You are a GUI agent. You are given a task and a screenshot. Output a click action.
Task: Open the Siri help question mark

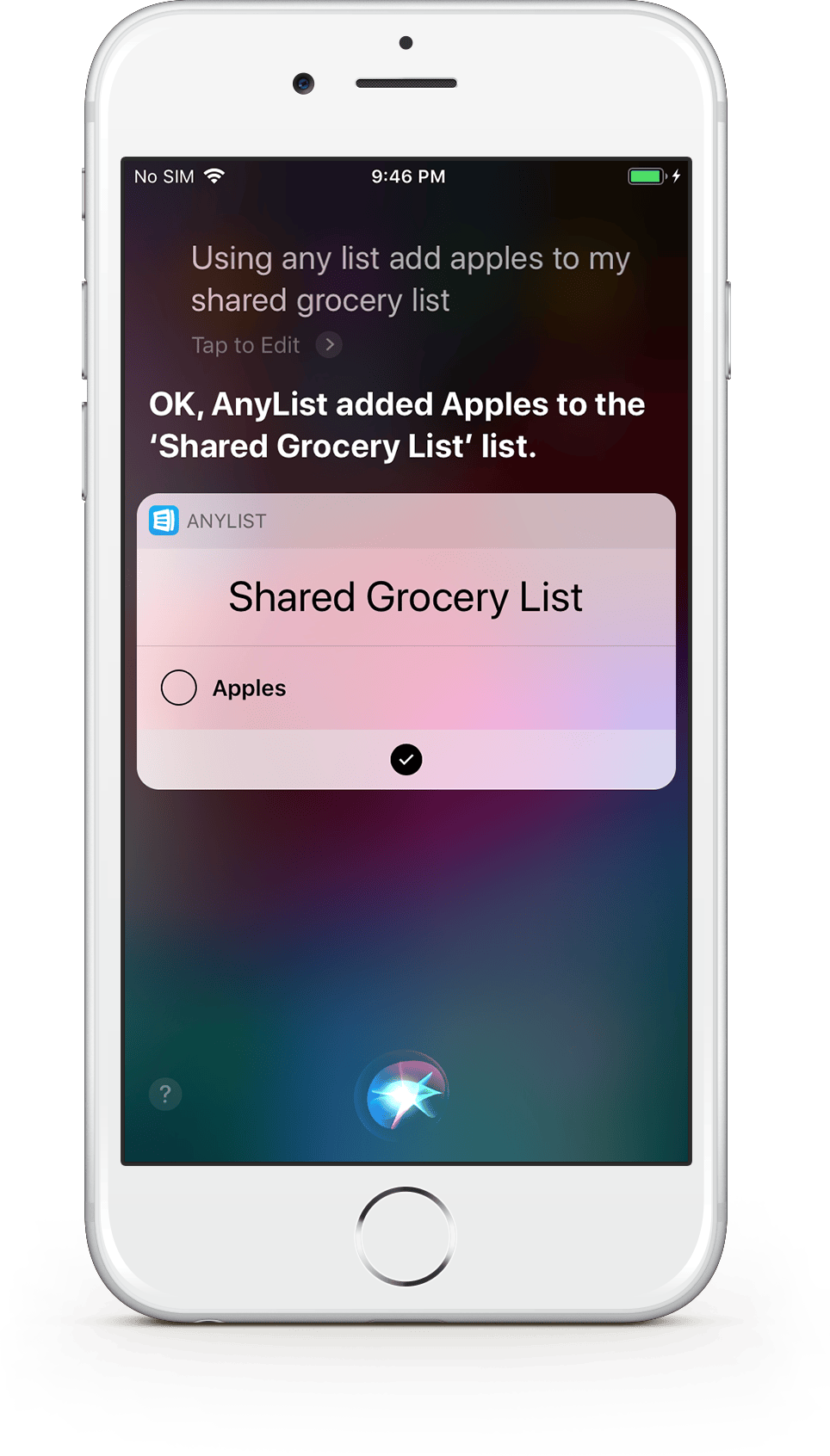tap(165, 1095)
